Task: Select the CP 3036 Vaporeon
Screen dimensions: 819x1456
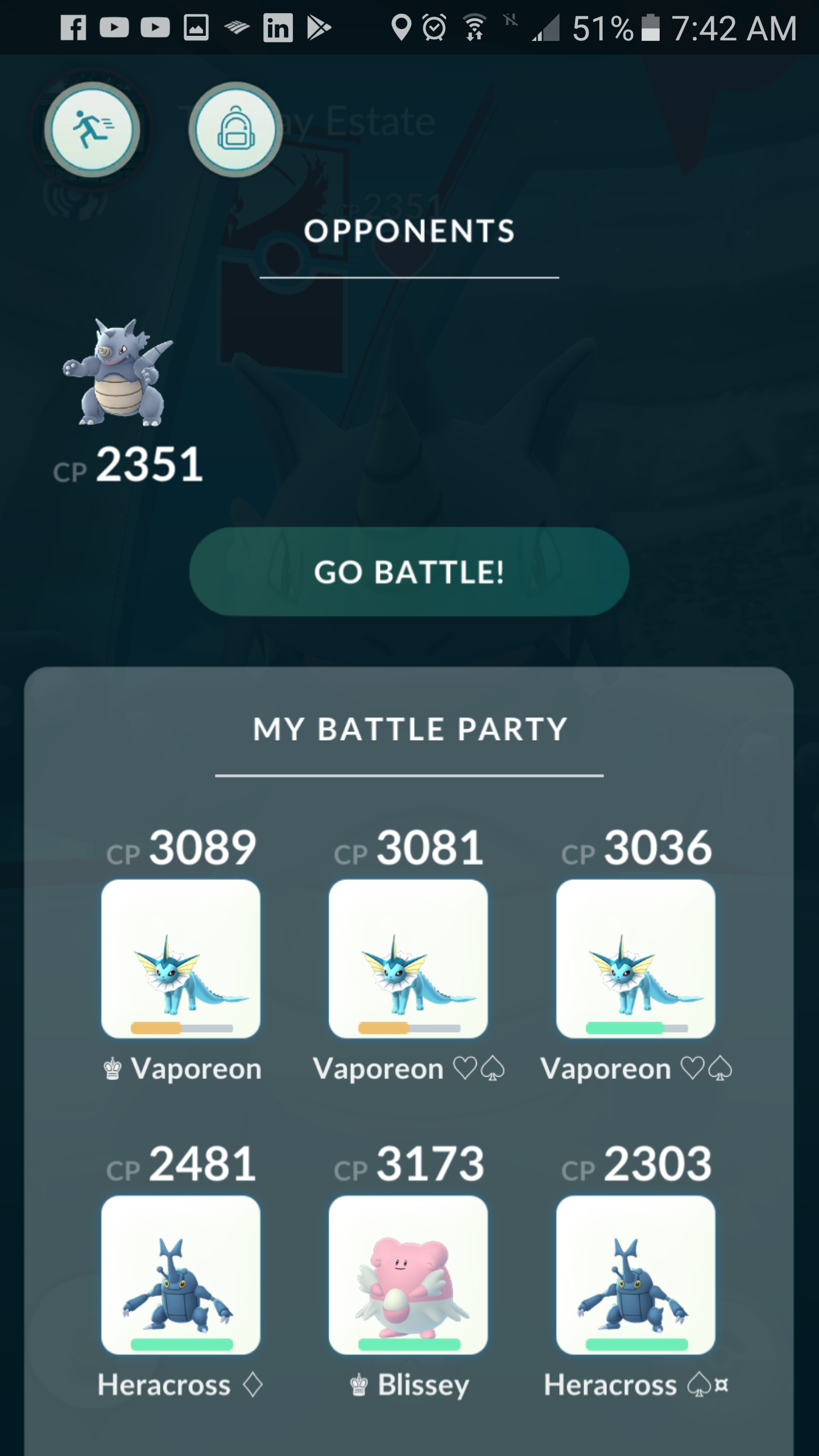Action: tap(636, 959)
